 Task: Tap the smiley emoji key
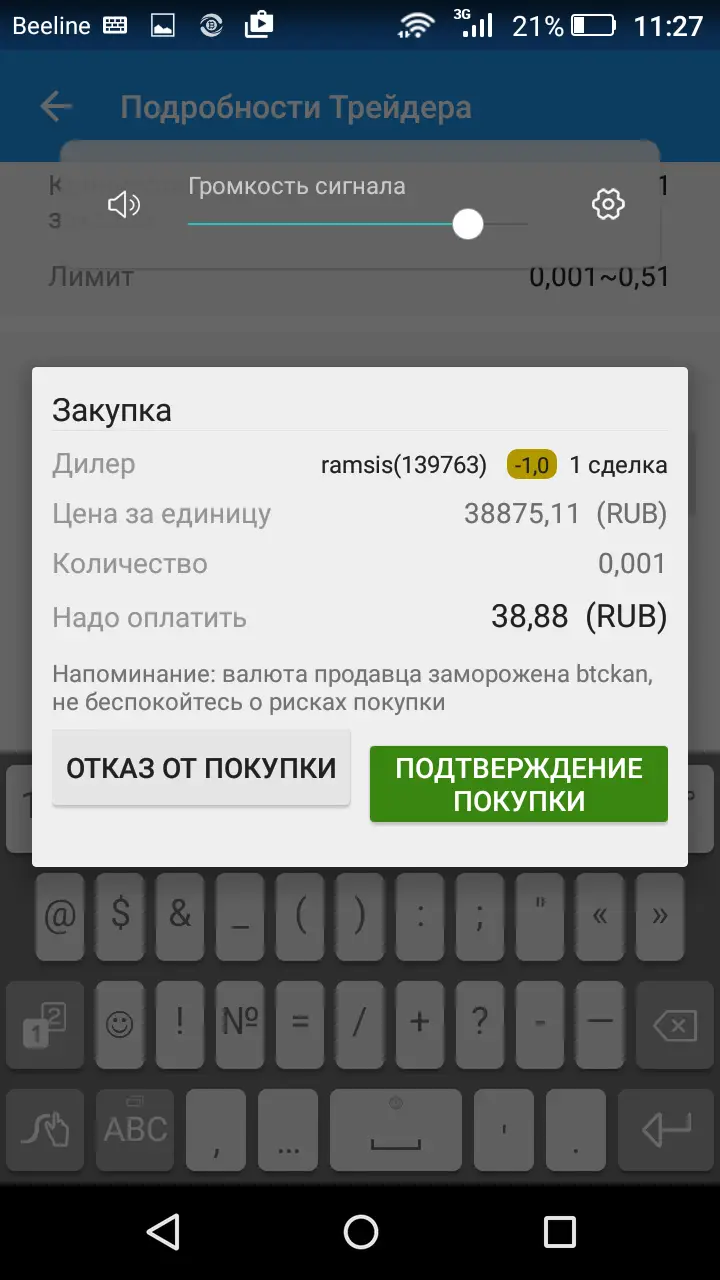tap(119, 1025)
